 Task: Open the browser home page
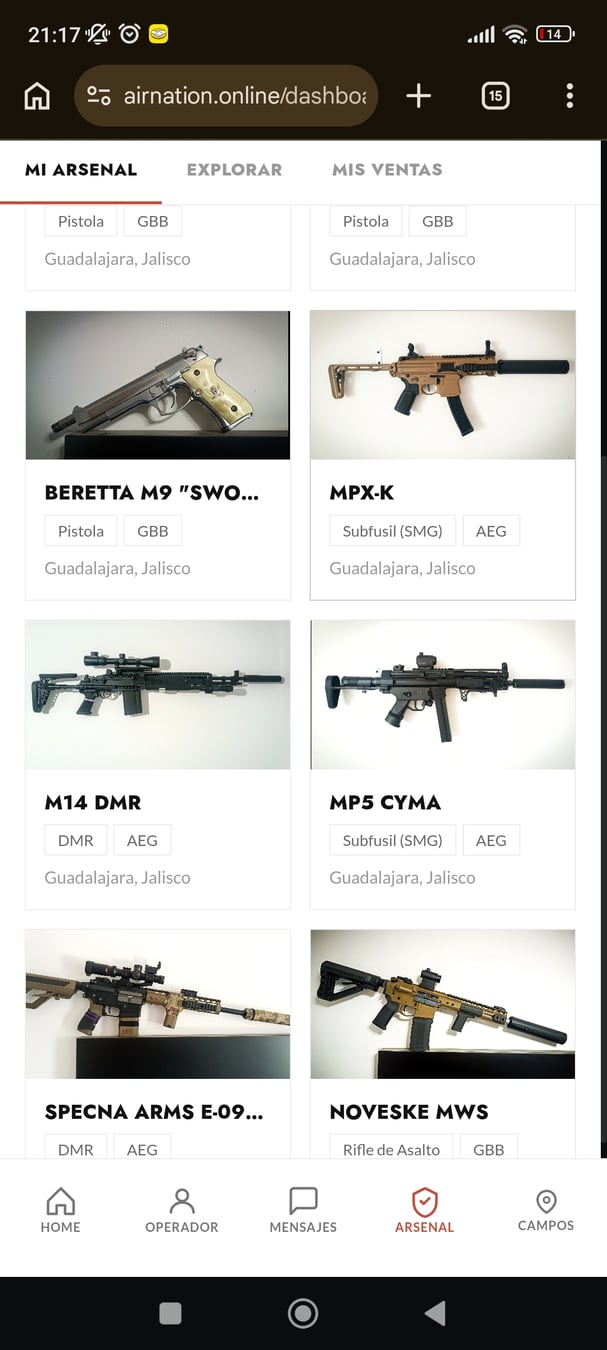[37, 96]
